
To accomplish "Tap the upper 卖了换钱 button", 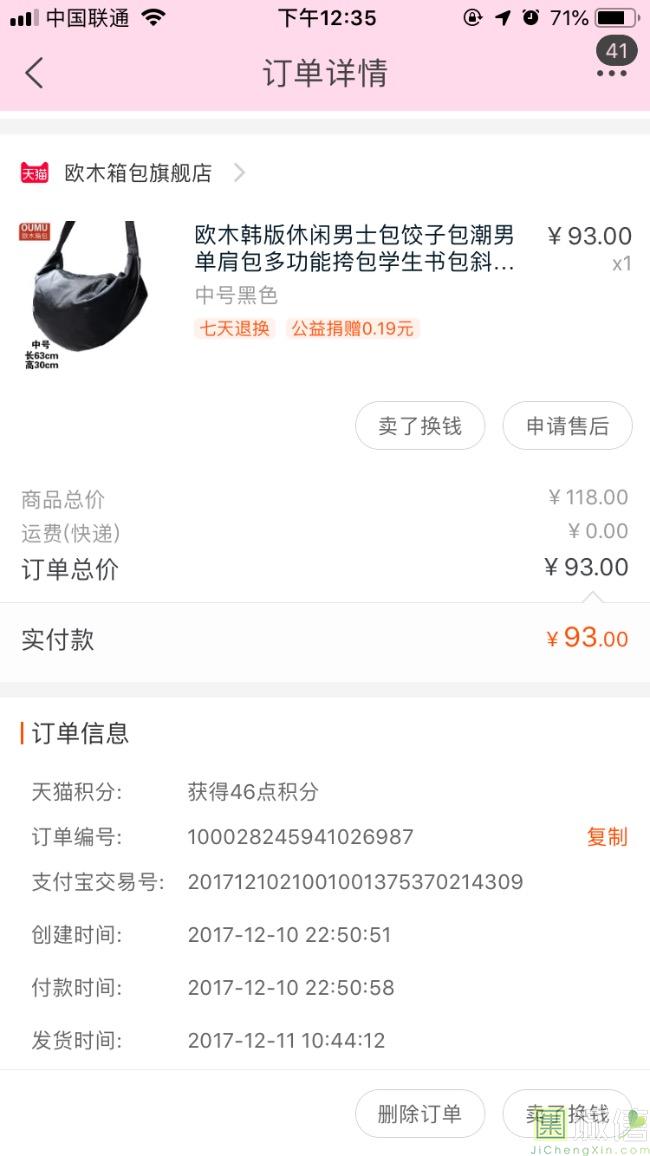I will [x=420, y=426].
